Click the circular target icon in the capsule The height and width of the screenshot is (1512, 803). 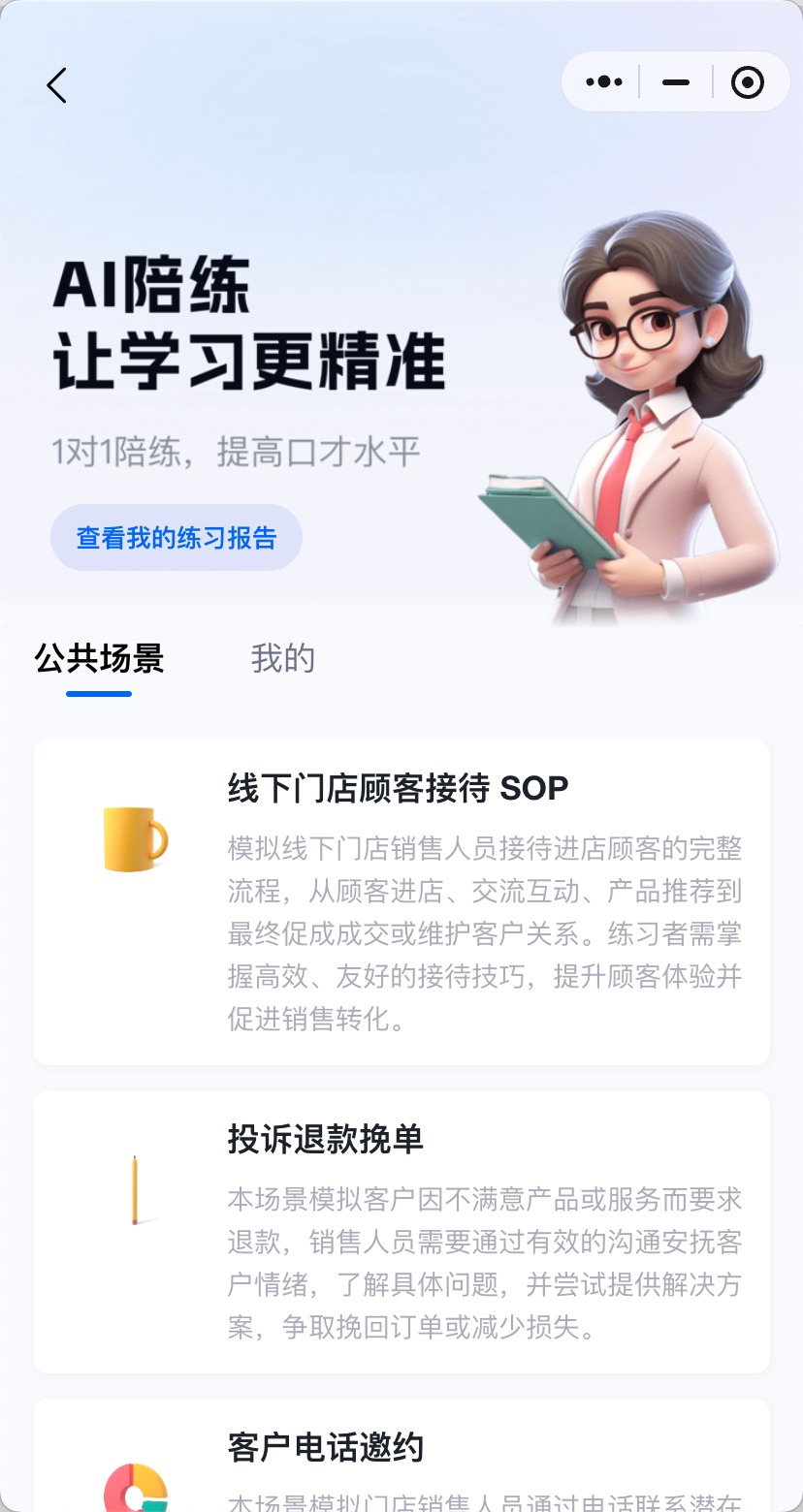coord(748,81)
